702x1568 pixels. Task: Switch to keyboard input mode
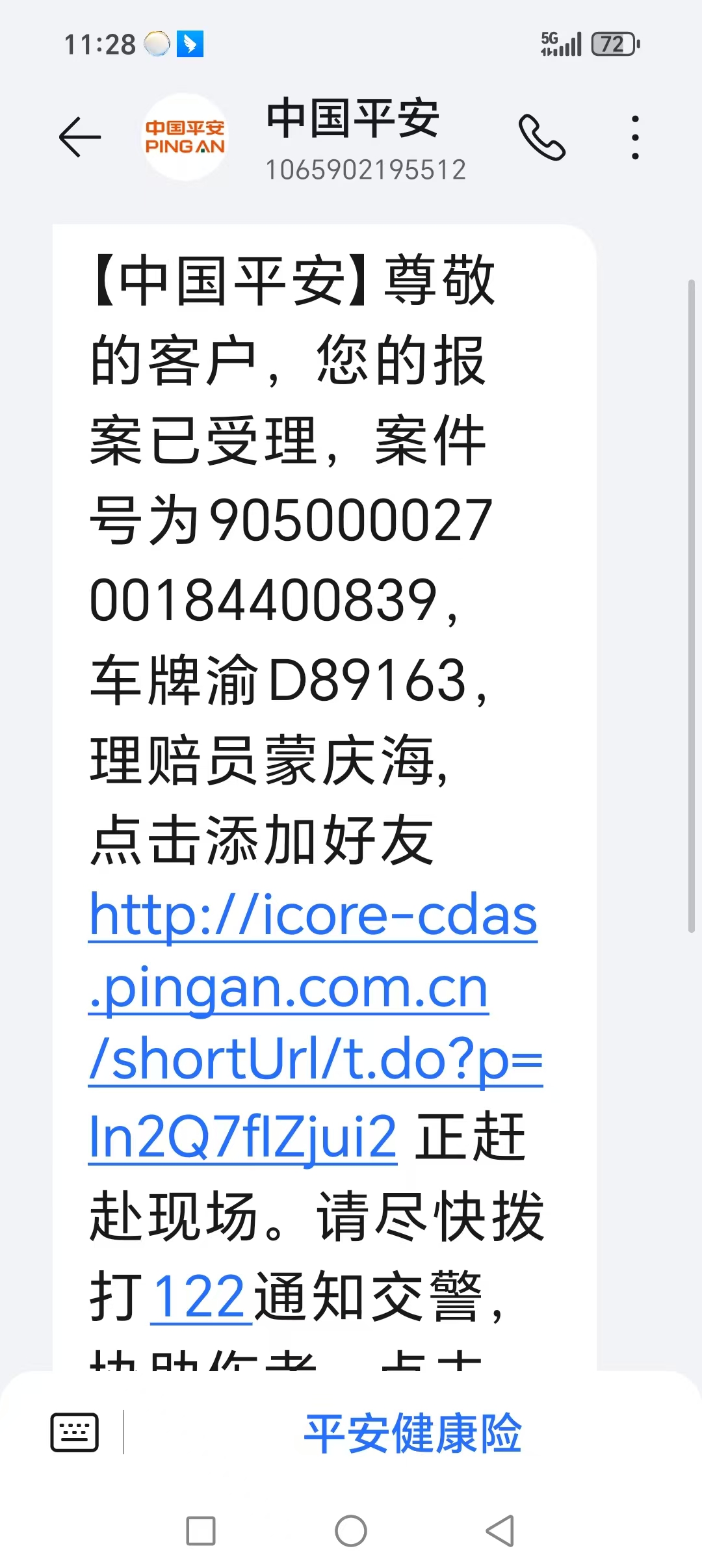coord(75,1432)
